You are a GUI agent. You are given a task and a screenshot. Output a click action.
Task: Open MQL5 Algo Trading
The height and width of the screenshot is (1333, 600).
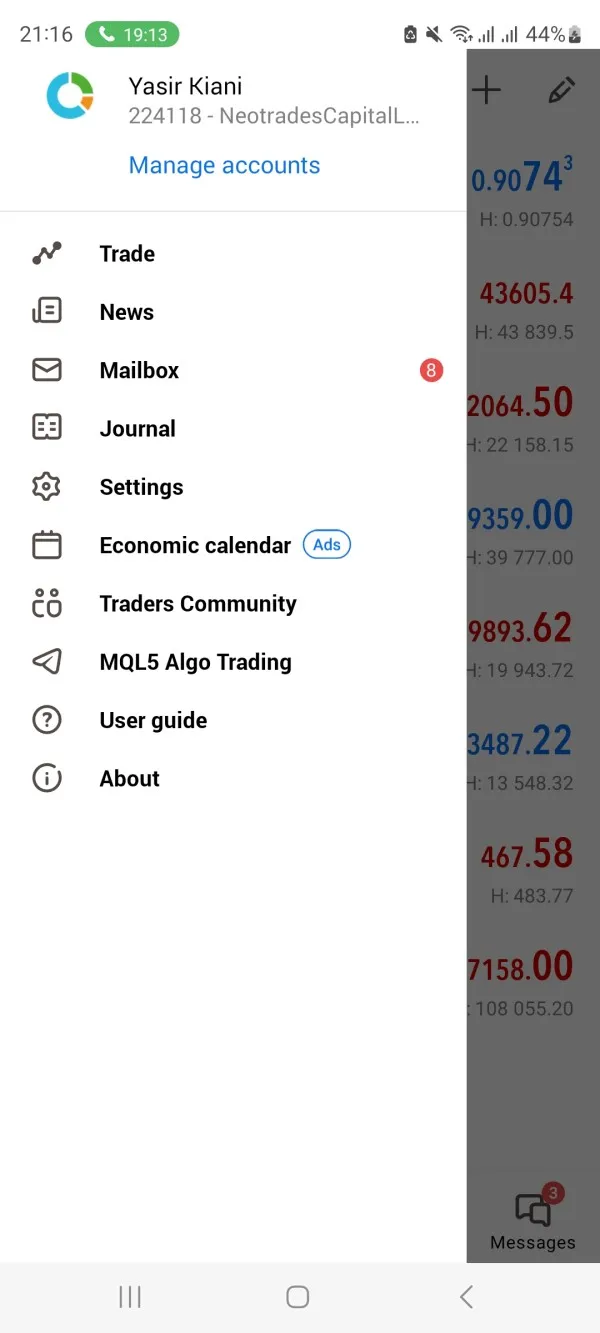click(x=233, y=662)
